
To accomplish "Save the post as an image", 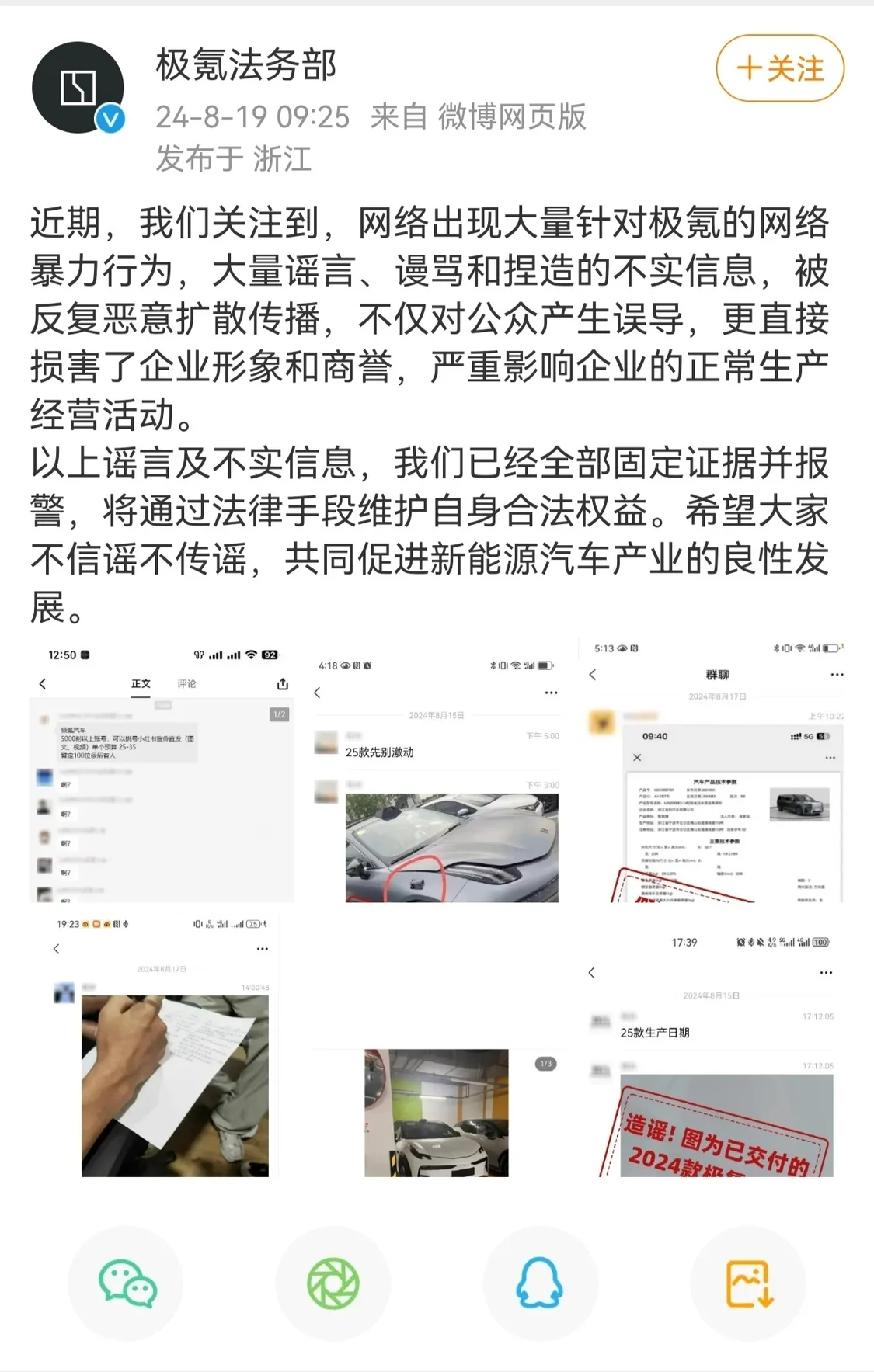I will pos(748,1283).
